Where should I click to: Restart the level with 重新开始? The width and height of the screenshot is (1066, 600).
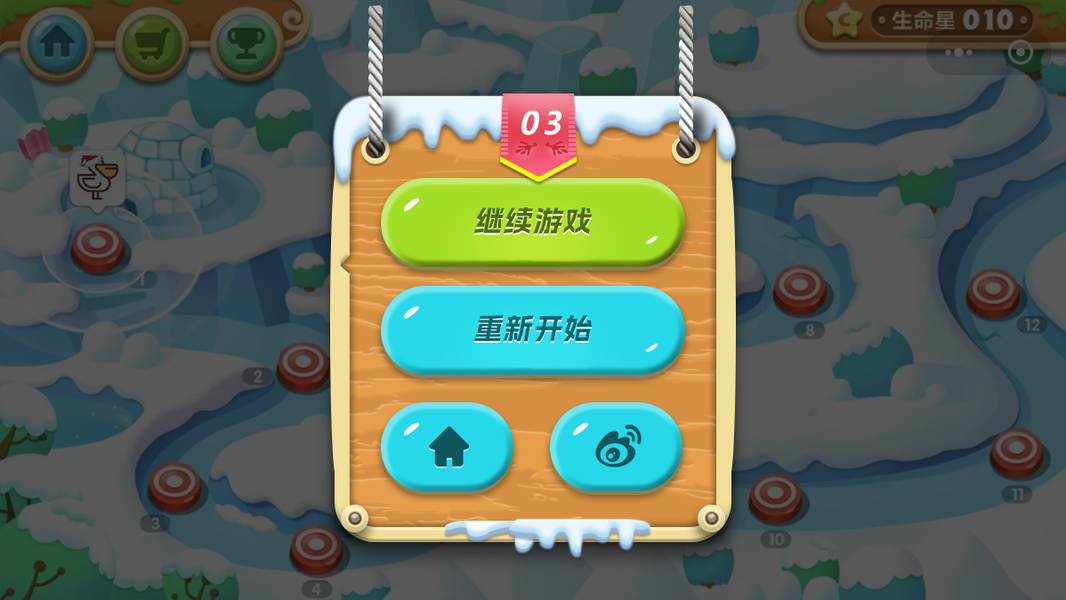[532, 330]
